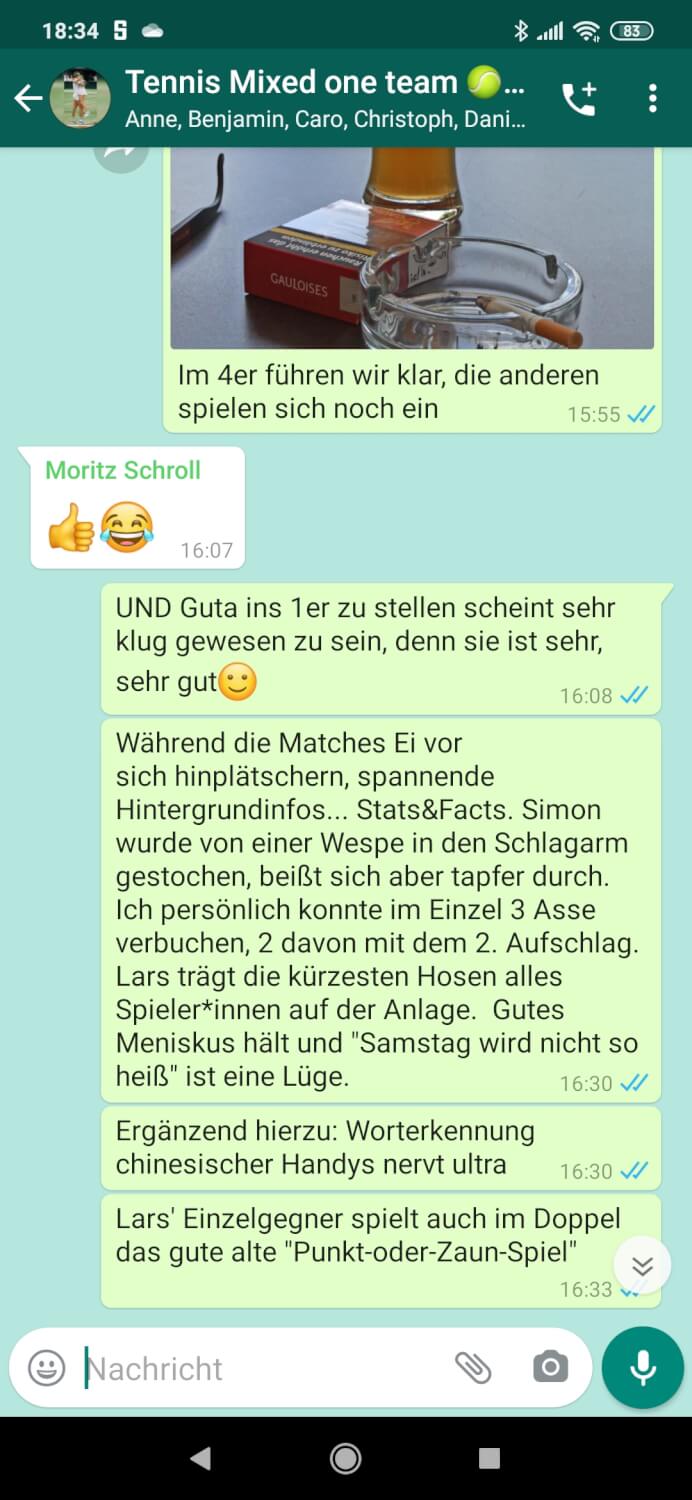Open the overflow menu
The width and height of the screenshot is (692, 1500).
pyautogui.click(x=652, y=98)
